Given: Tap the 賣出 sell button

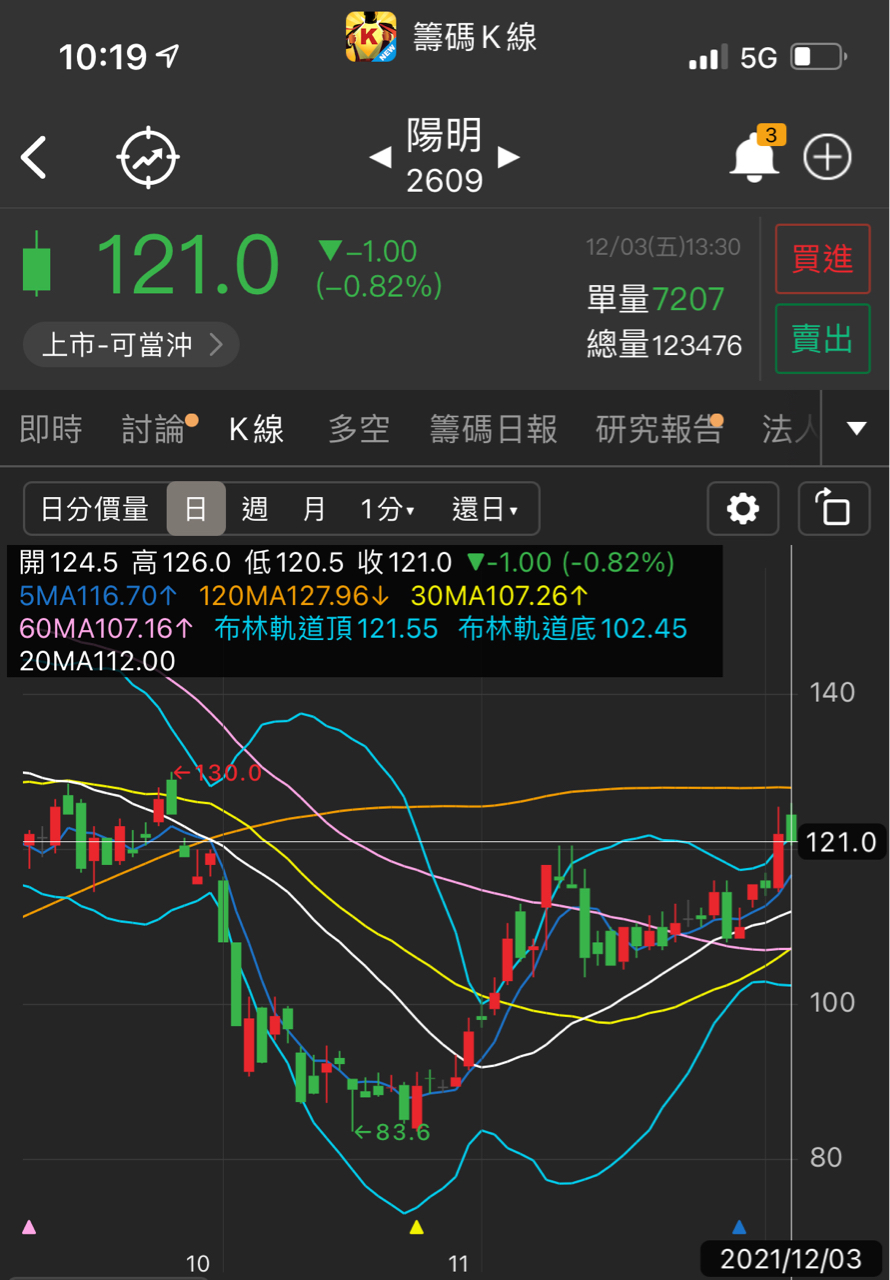Looking at the screenshot, I should [822, 339].
